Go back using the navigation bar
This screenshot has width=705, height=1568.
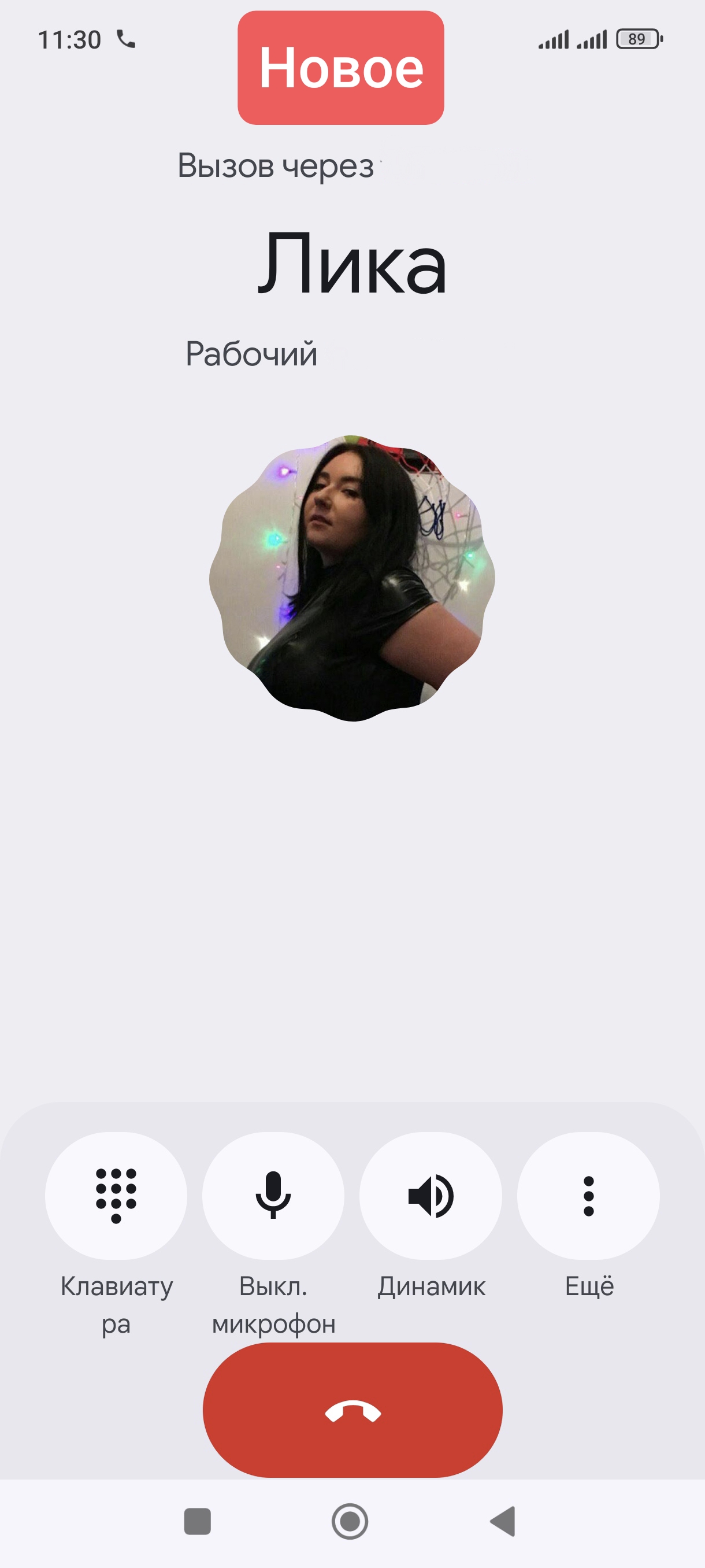[503, 1521]
